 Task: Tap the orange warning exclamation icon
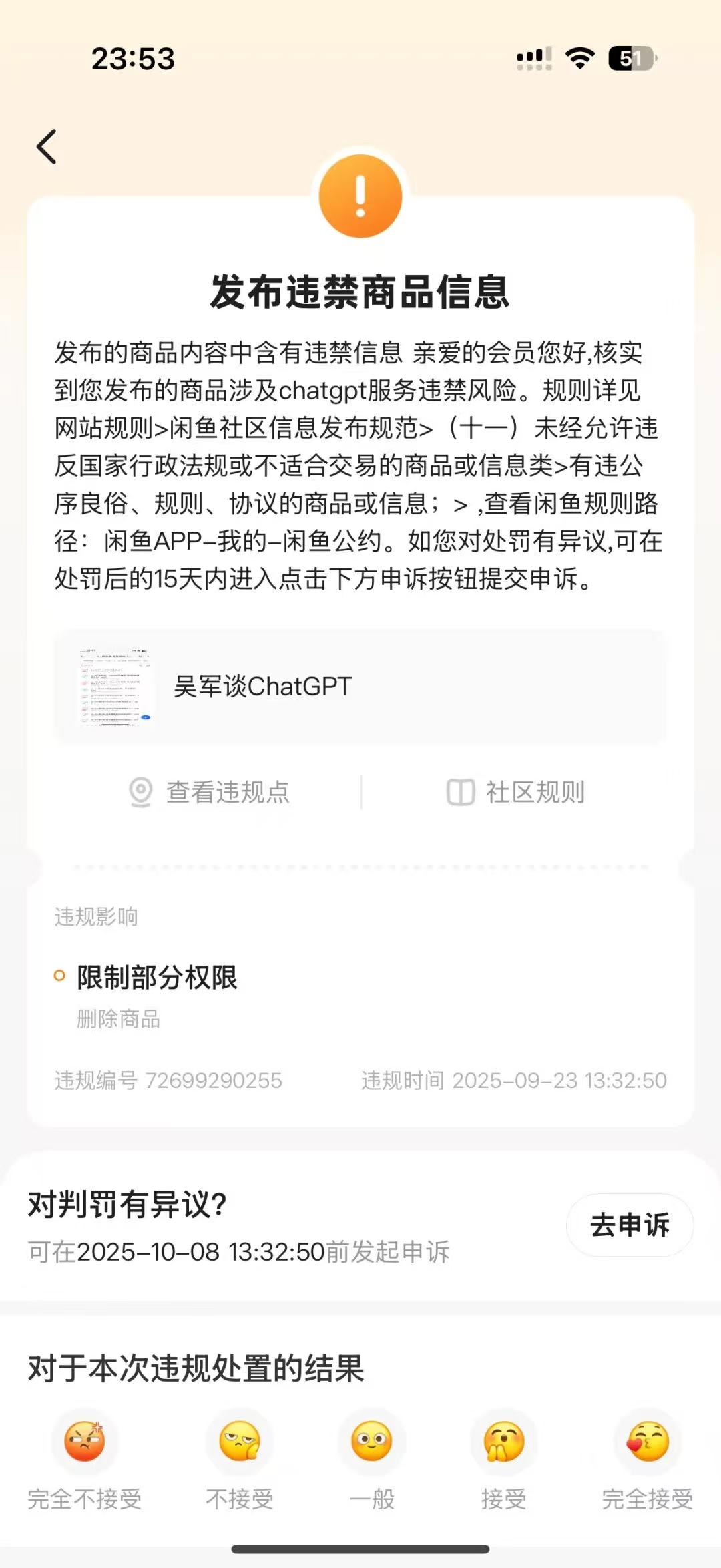360,196
